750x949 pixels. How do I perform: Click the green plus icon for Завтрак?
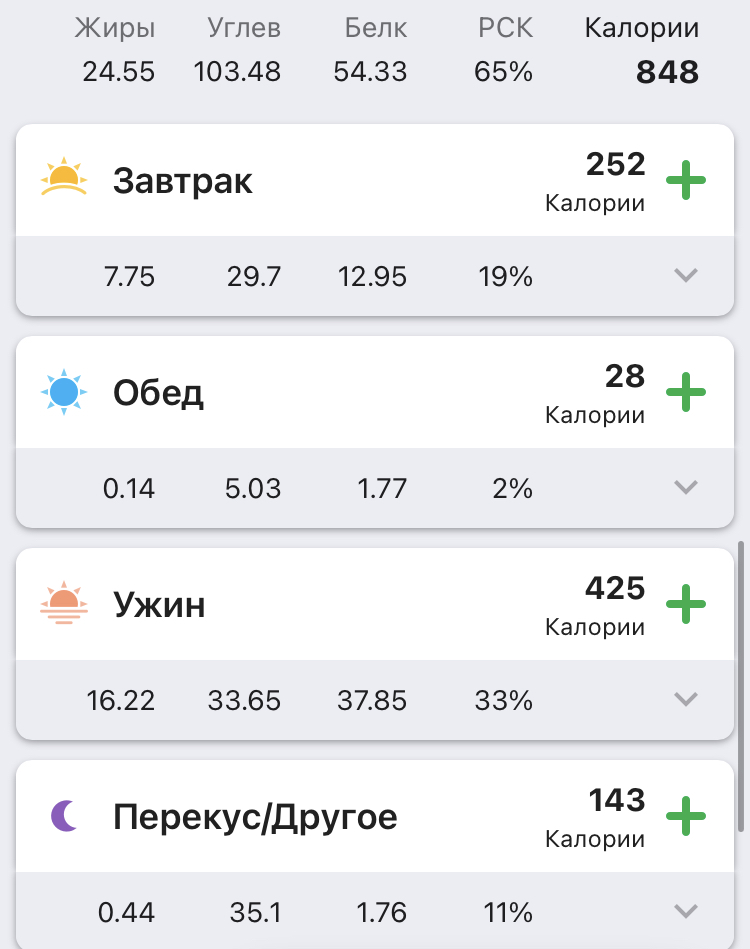point(686,180)
